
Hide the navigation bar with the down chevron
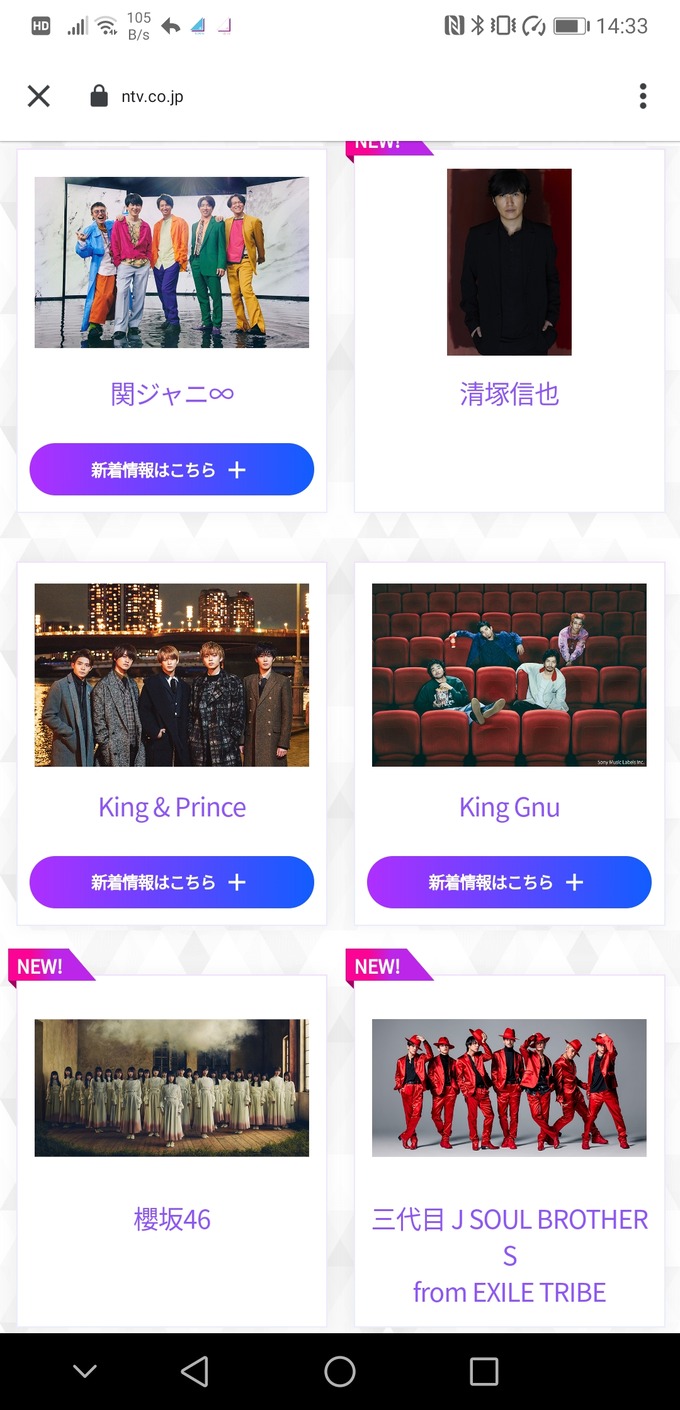click(85, 1371)
